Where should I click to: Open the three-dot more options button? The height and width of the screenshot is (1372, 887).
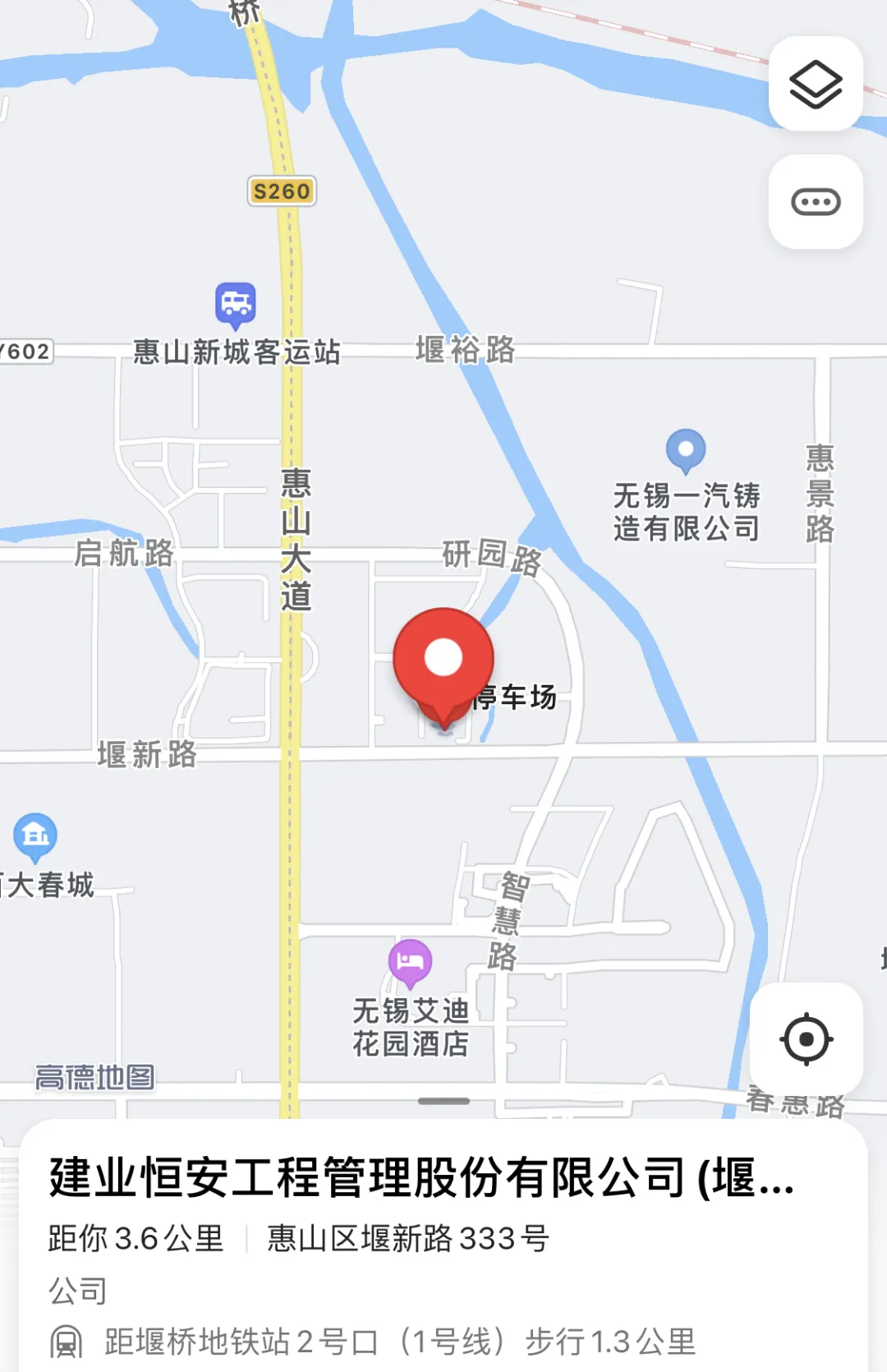pyautogui.click(x=815, y=201)
